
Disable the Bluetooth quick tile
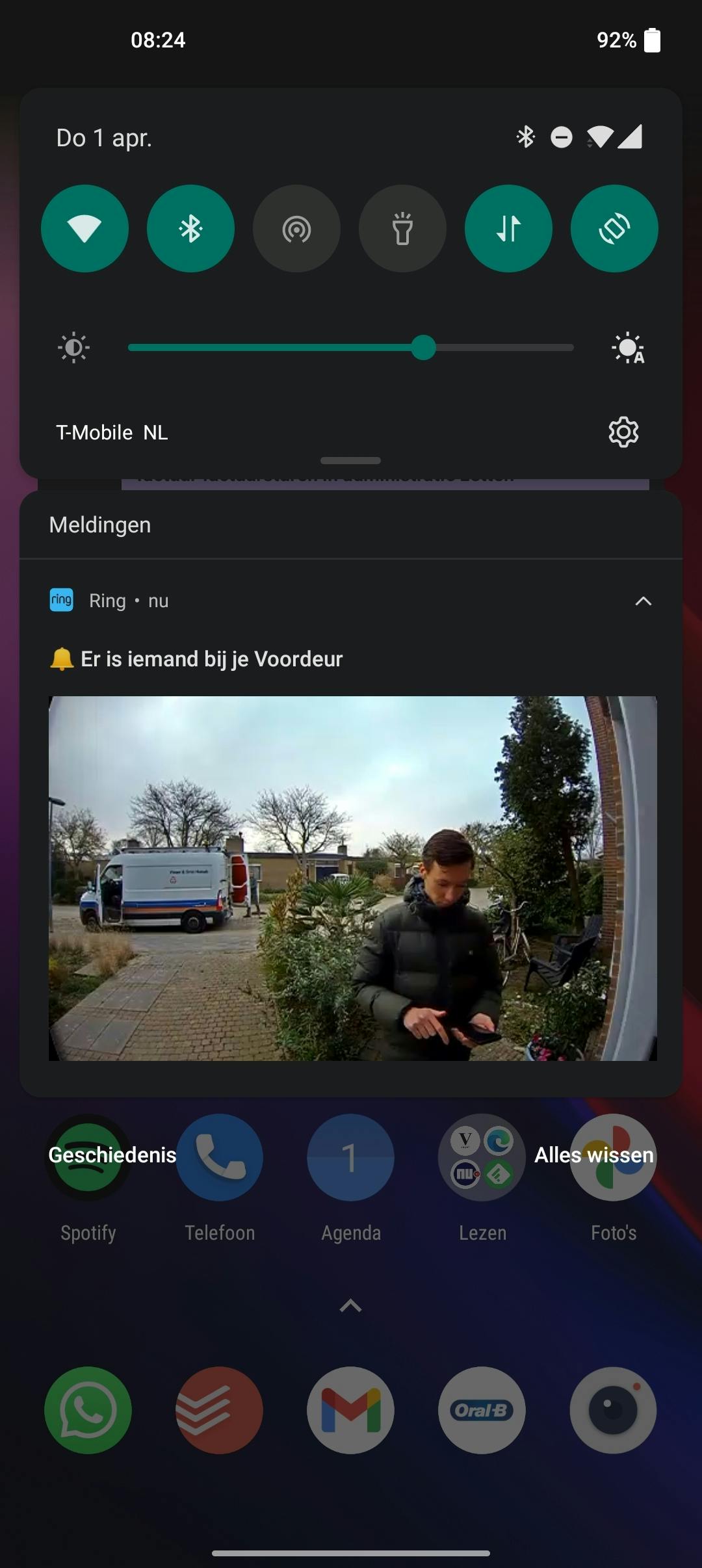[190, 228]
